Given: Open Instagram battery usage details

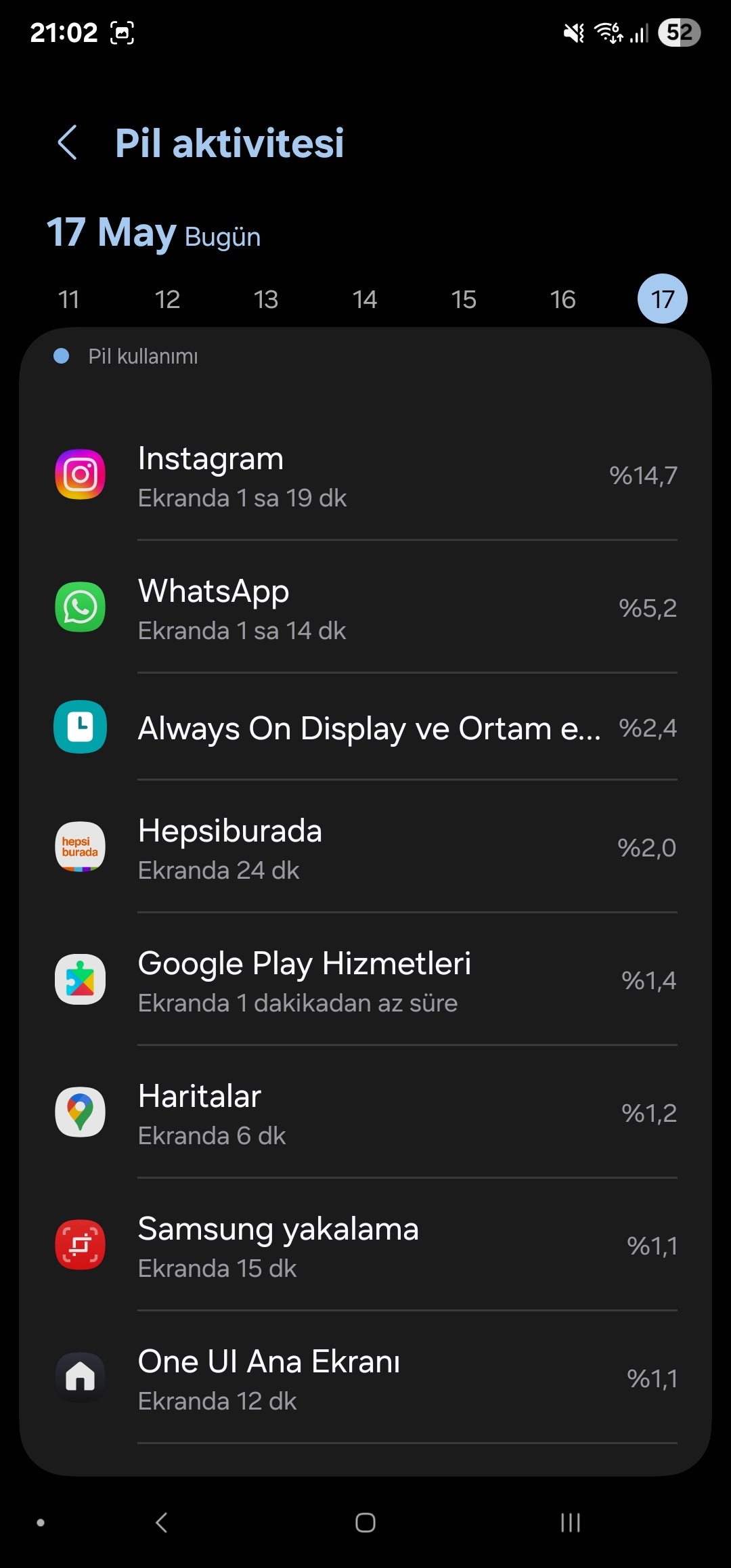Looking at the screenshot, I should click(365, 475).
